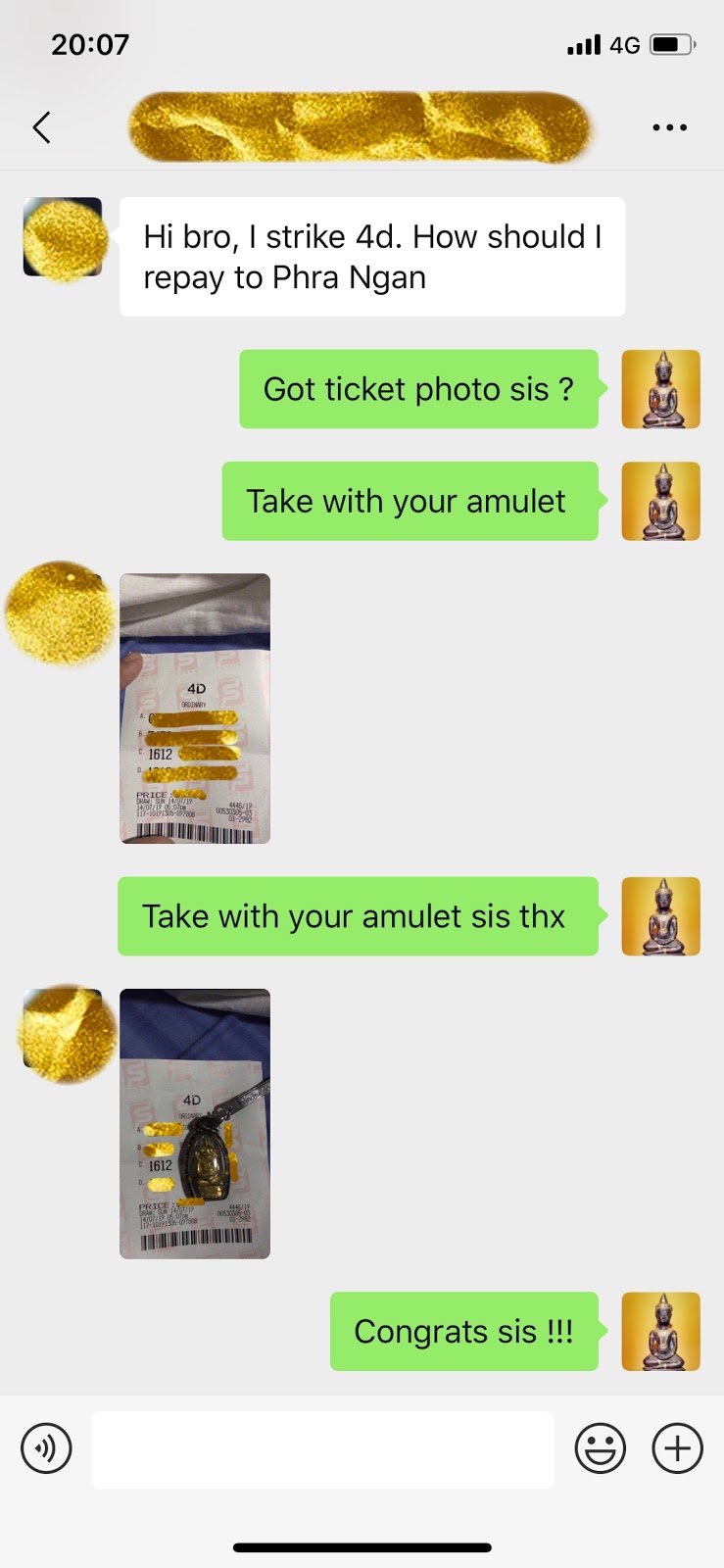Open sender's avatar beside 'Hi bro' message
The width and height of the screenshot is (724, 1568).
63,237
